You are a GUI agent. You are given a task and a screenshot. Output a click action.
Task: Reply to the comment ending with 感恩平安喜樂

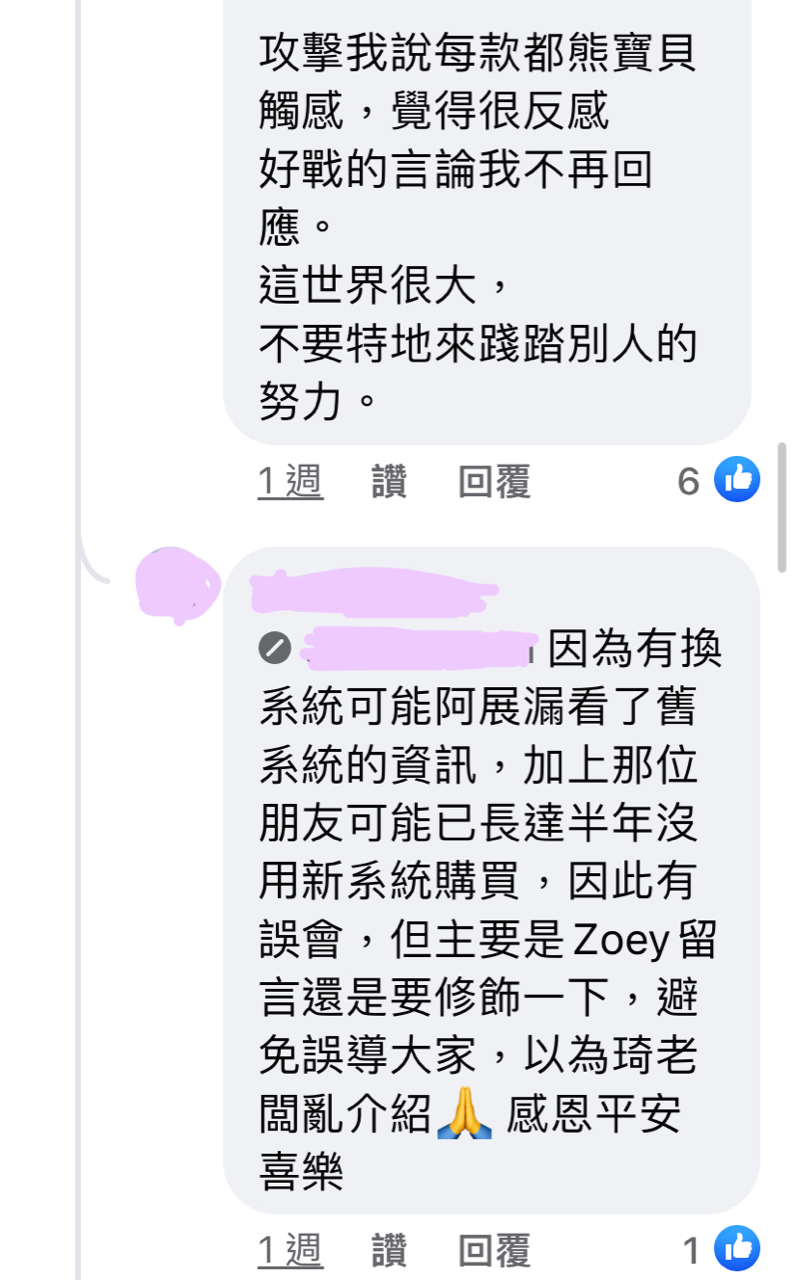click(x=494, y=1250)
